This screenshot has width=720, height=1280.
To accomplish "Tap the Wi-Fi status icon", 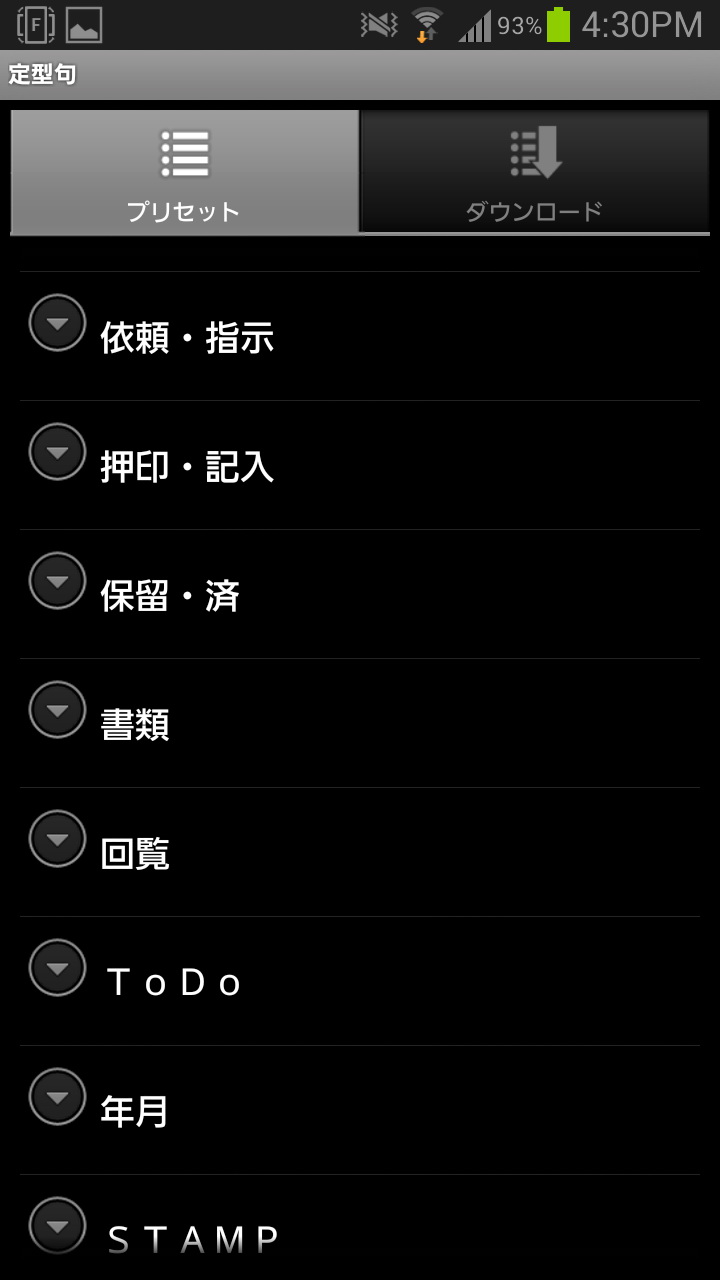I will [424, 24].
